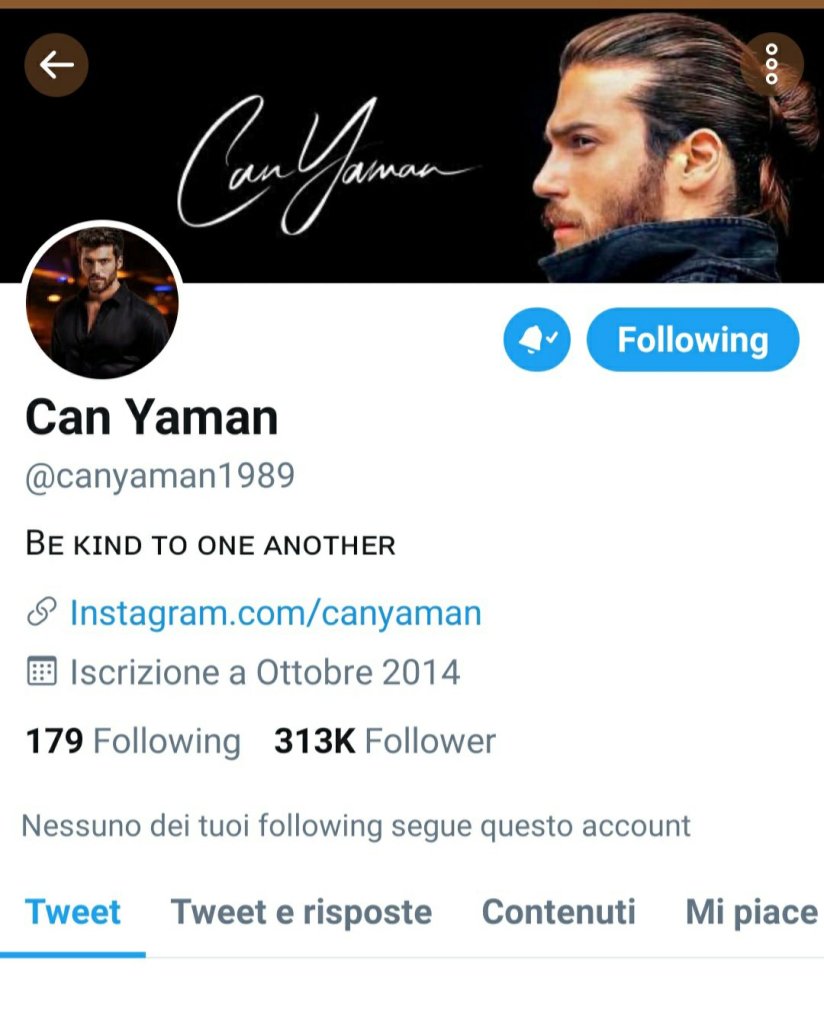Unfollow via the Following button
Image resolution: width=824 pixels, height=1023 pixels.
tap(692, 340)
